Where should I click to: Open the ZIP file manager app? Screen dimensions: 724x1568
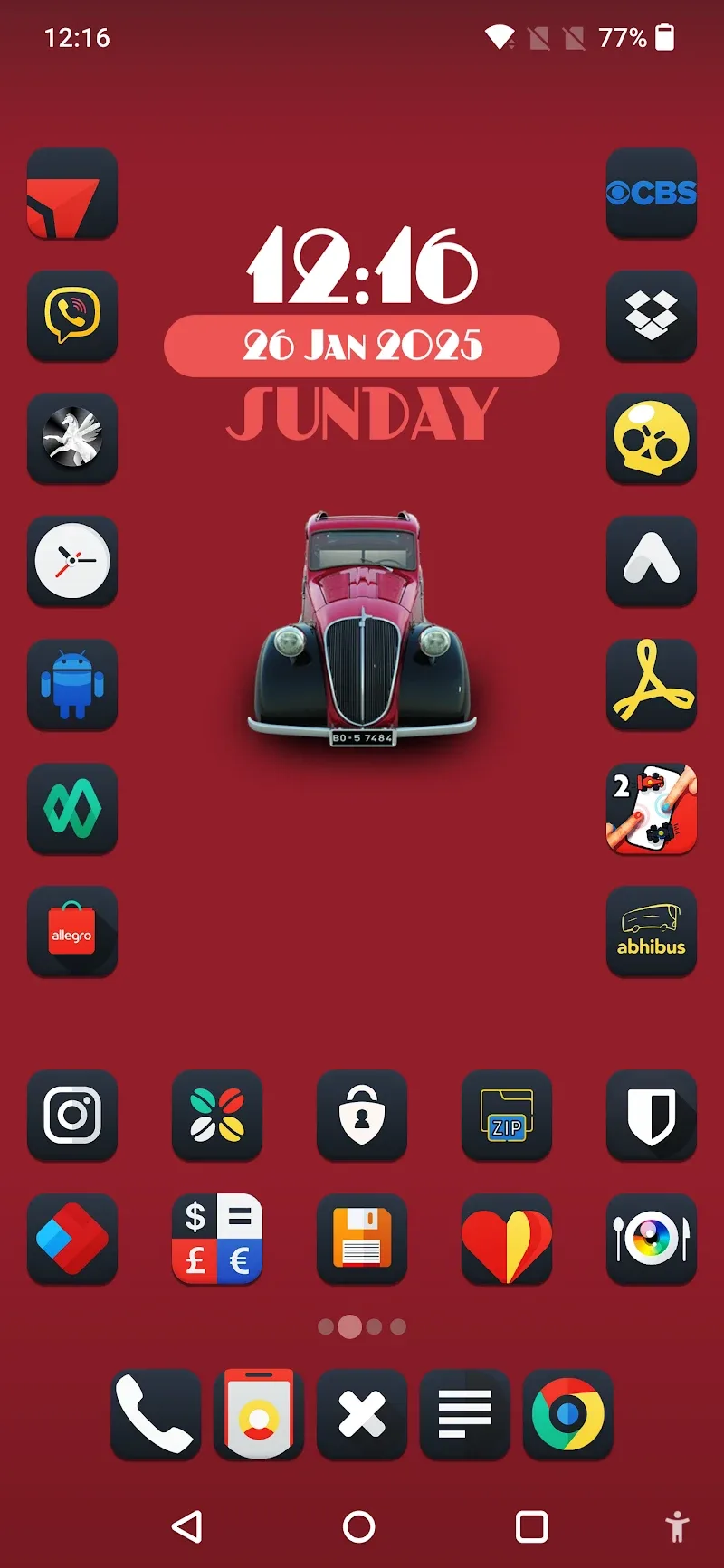pyautogui.click(x=507, y=1116)
